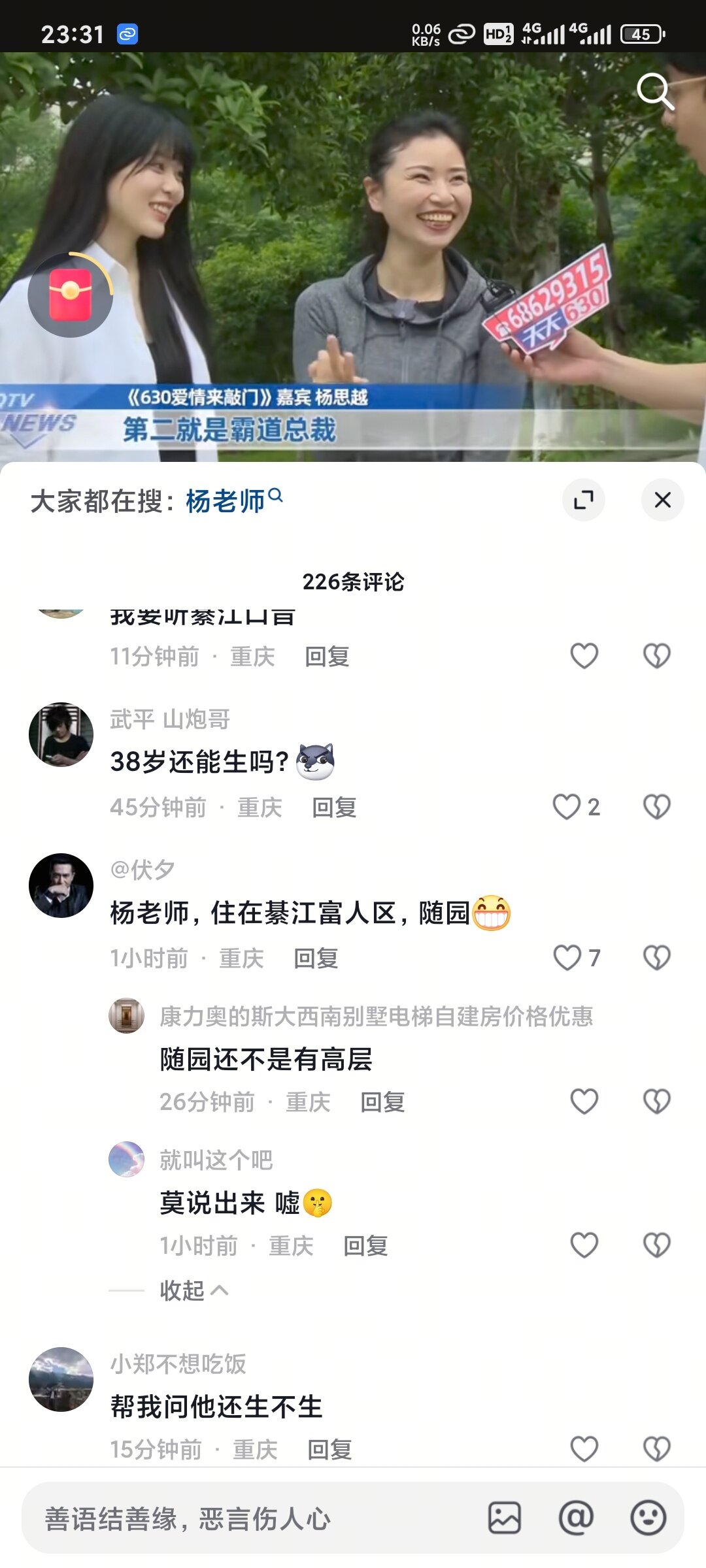Dislike 武平 山炮哥's comment
The height and width of the screenshot is (1568, 706).
click(x=656, y=807)
